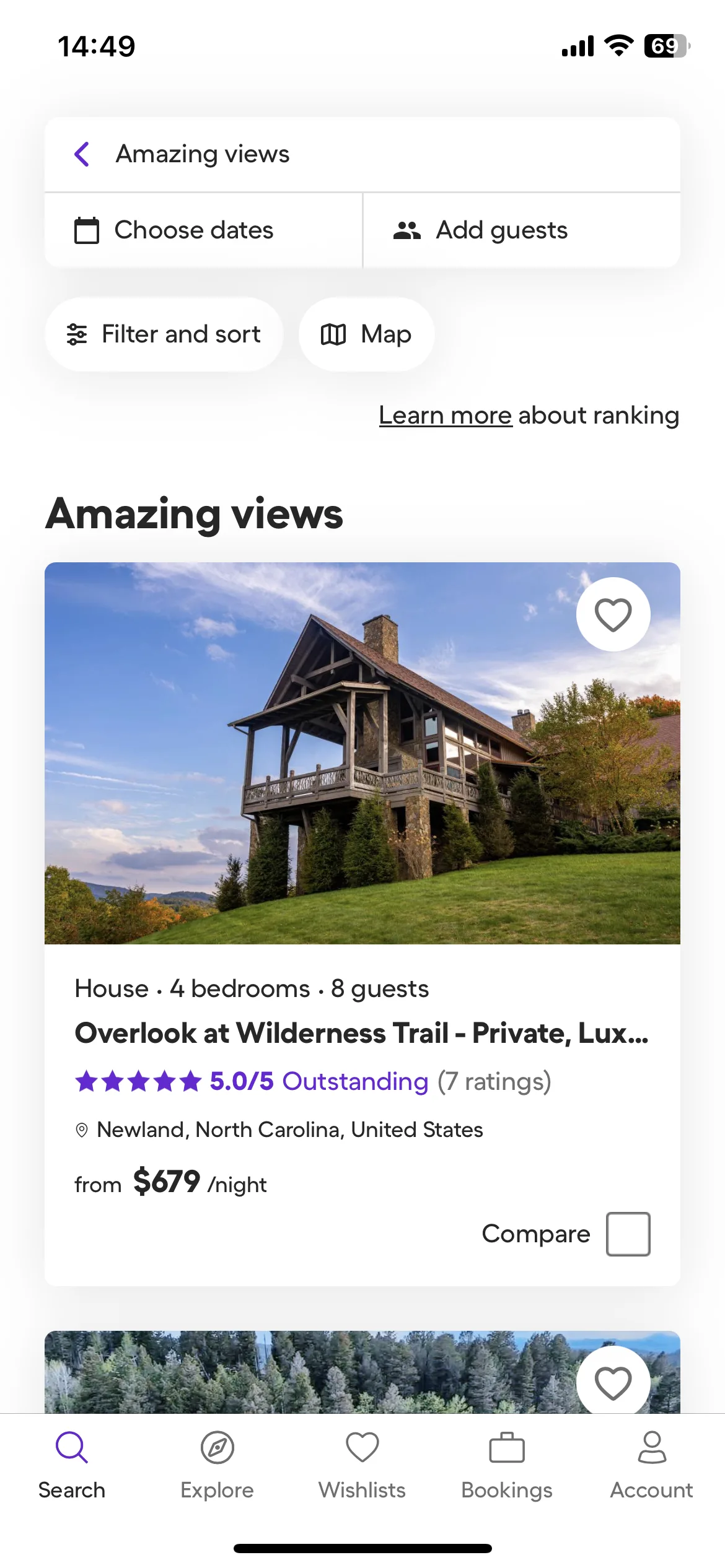Select the Search tab

(x=72, y=1465)
